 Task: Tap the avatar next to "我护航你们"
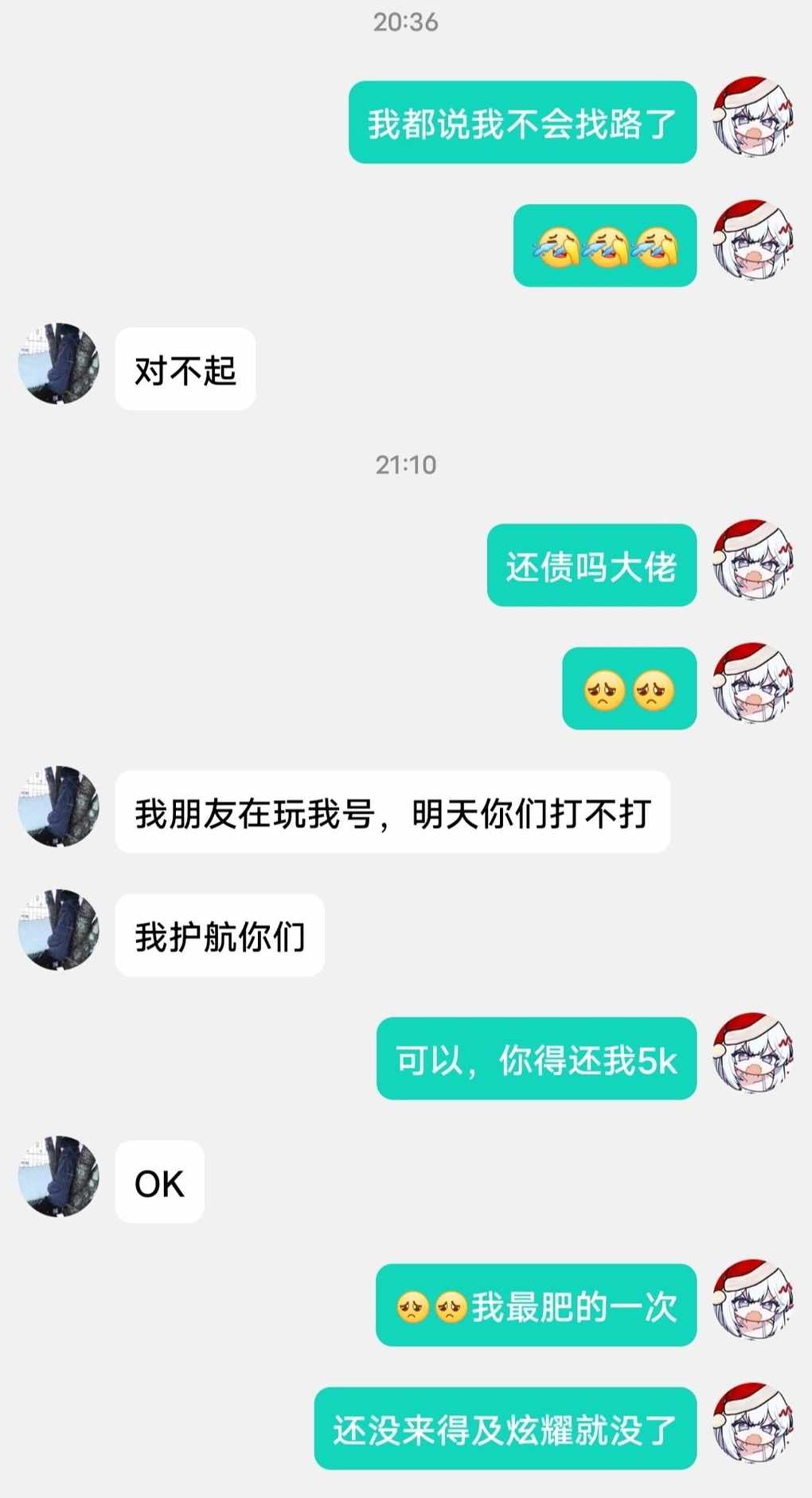coord(59,931)
